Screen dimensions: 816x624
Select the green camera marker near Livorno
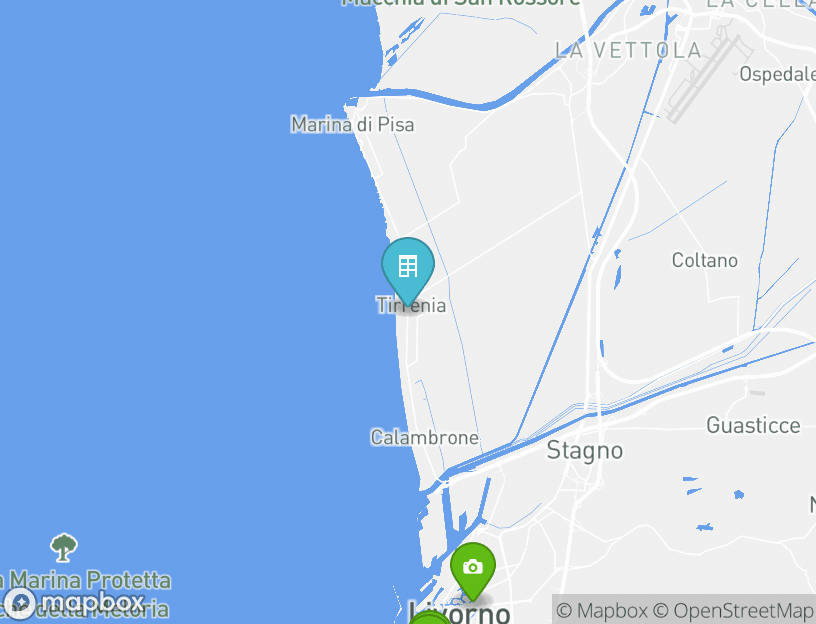click(473, 568)
